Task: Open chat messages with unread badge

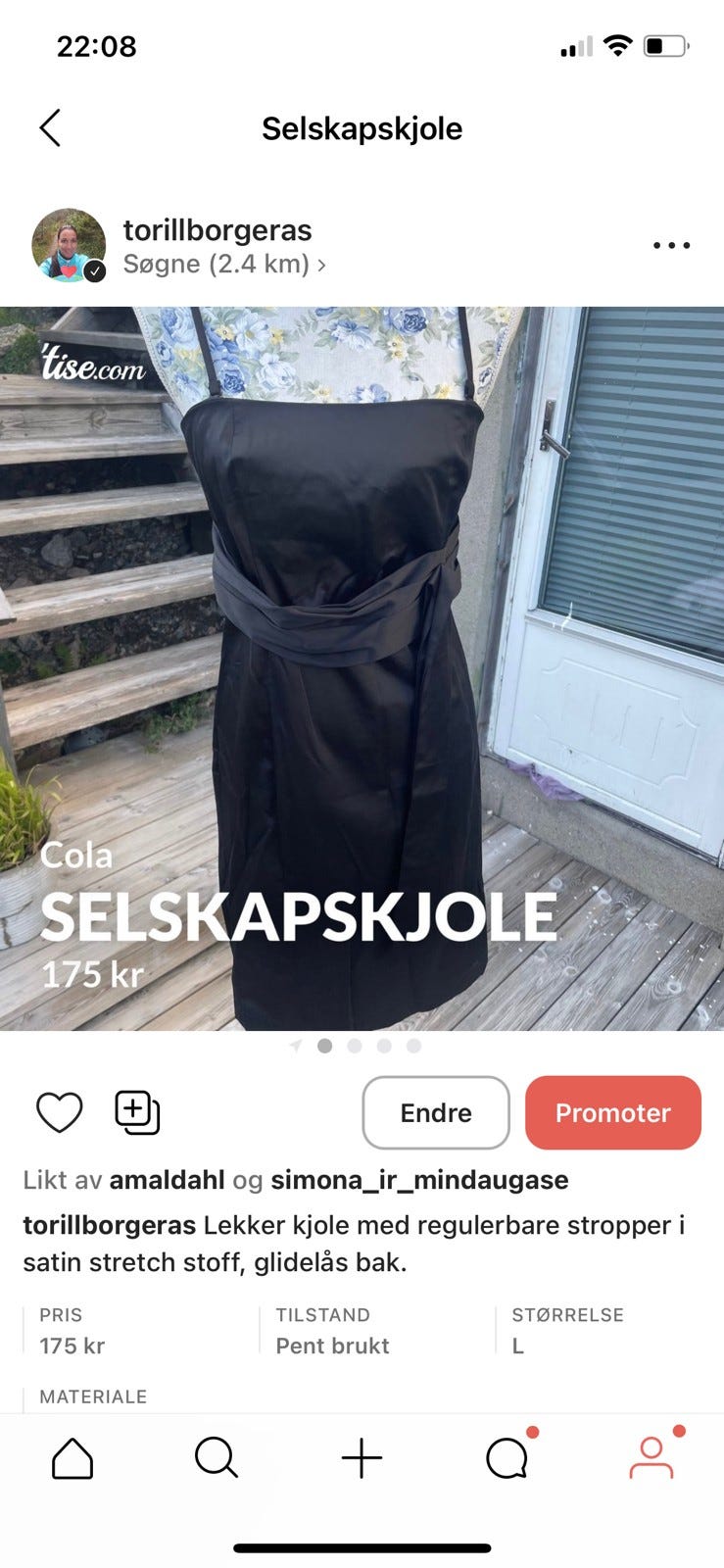Action: [x=506, y=1457]
